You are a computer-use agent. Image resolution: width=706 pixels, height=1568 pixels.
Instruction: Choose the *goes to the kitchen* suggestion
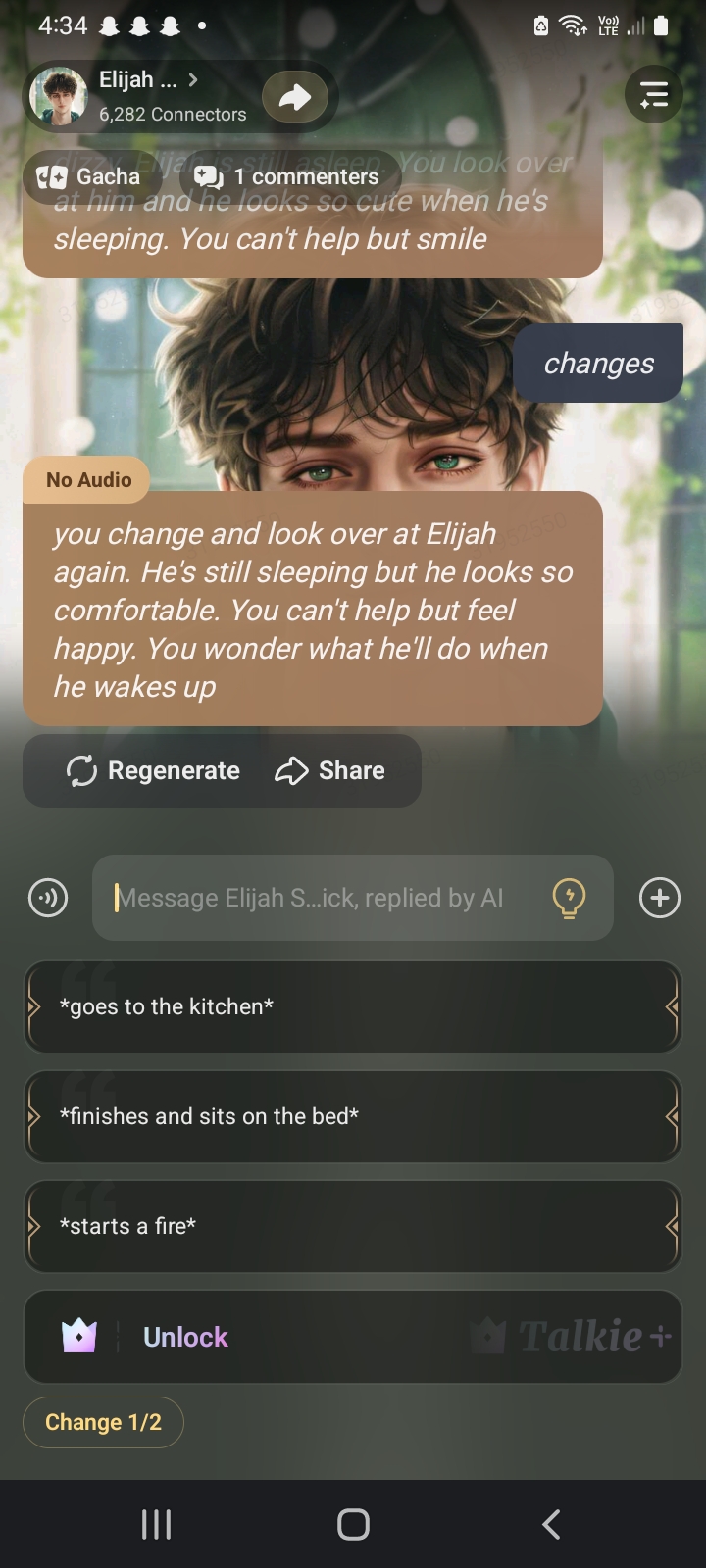(x=352, y=1006)
